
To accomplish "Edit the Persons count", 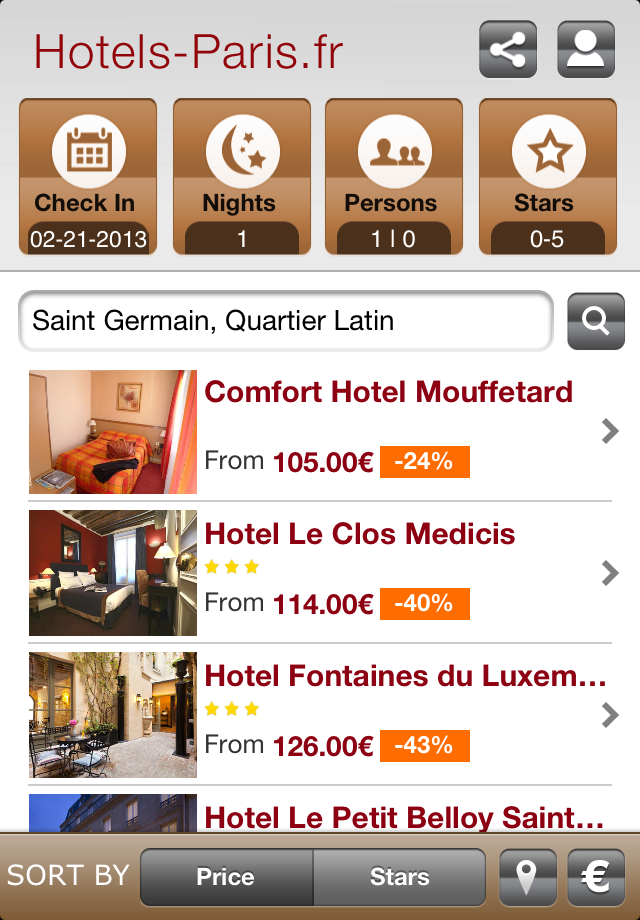I will pyautogui.click(x=393, y=177).
